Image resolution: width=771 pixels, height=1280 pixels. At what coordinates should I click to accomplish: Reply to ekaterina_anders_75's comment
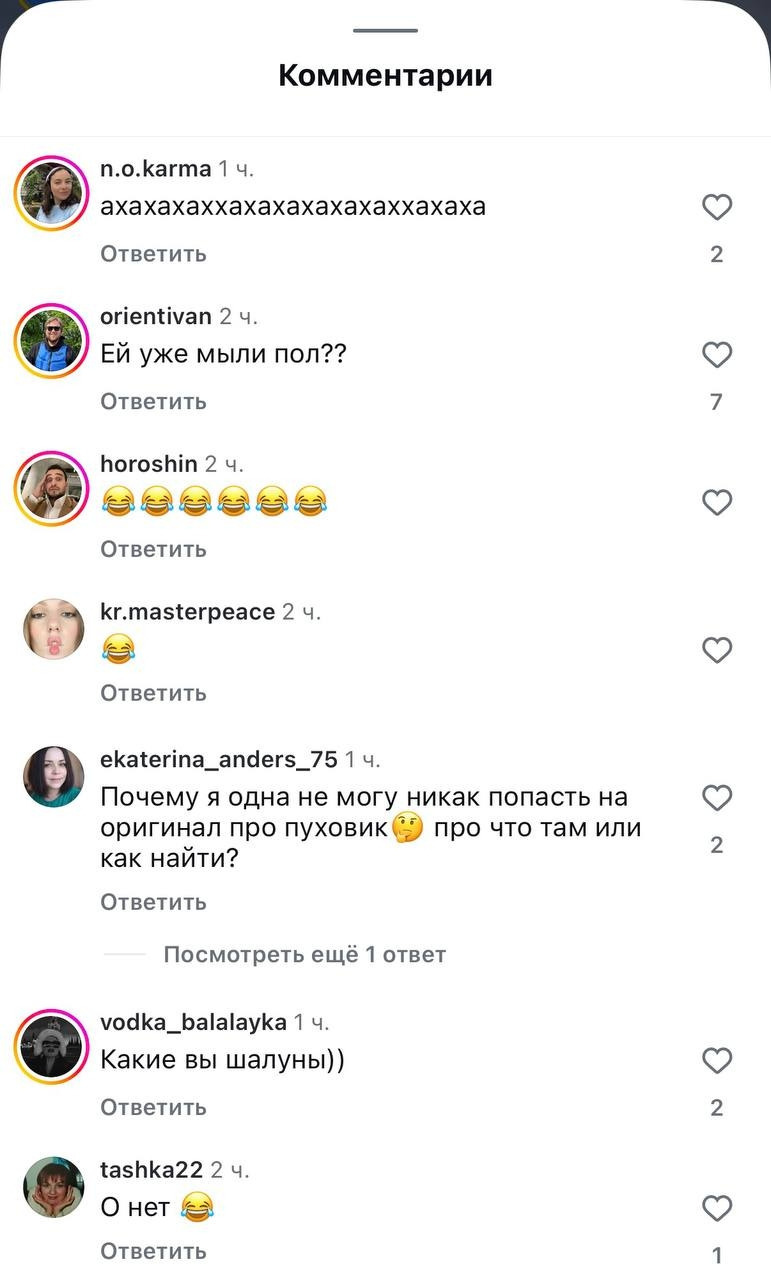pyautogui.click(x=153, y=902)
